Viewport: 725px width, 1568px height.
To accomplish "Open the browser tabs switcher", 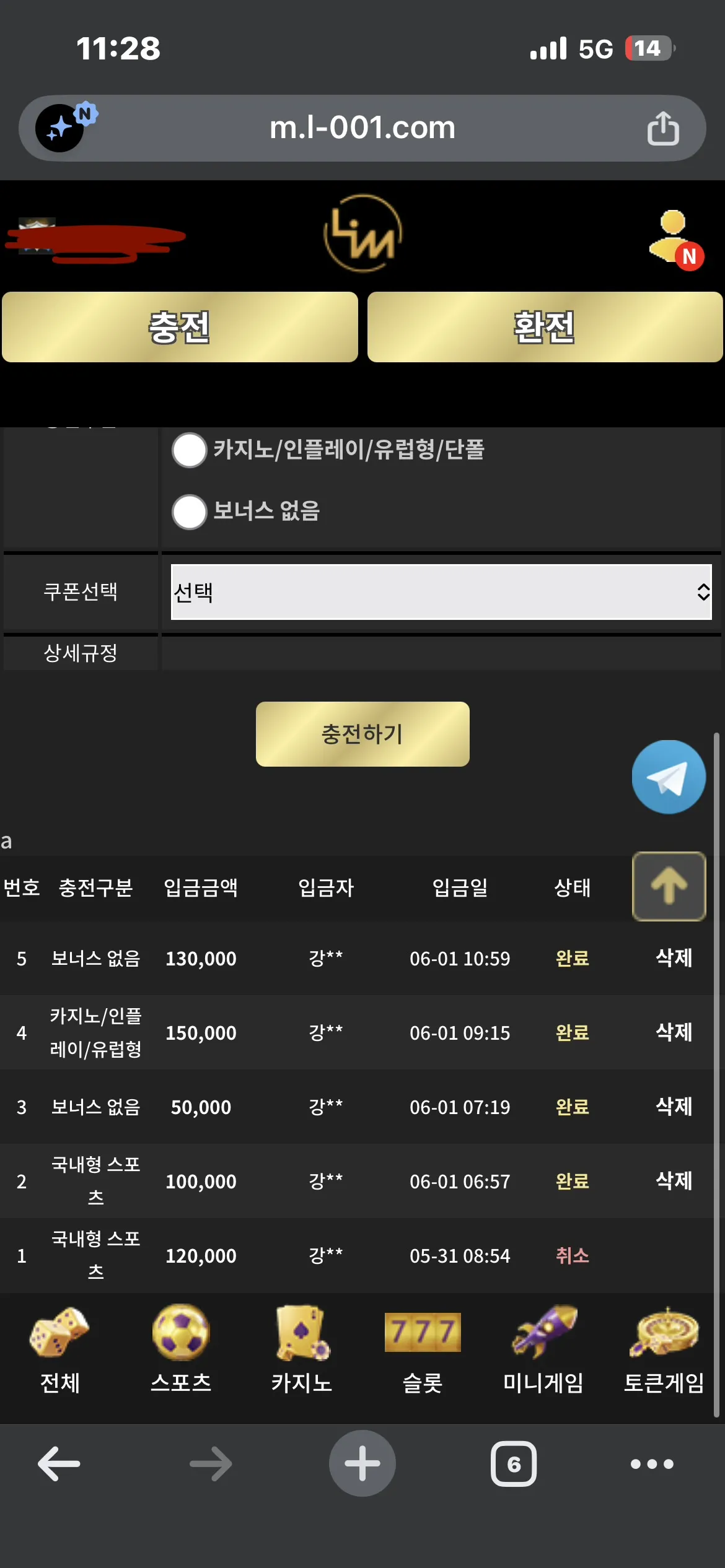I will [514, 1464].
